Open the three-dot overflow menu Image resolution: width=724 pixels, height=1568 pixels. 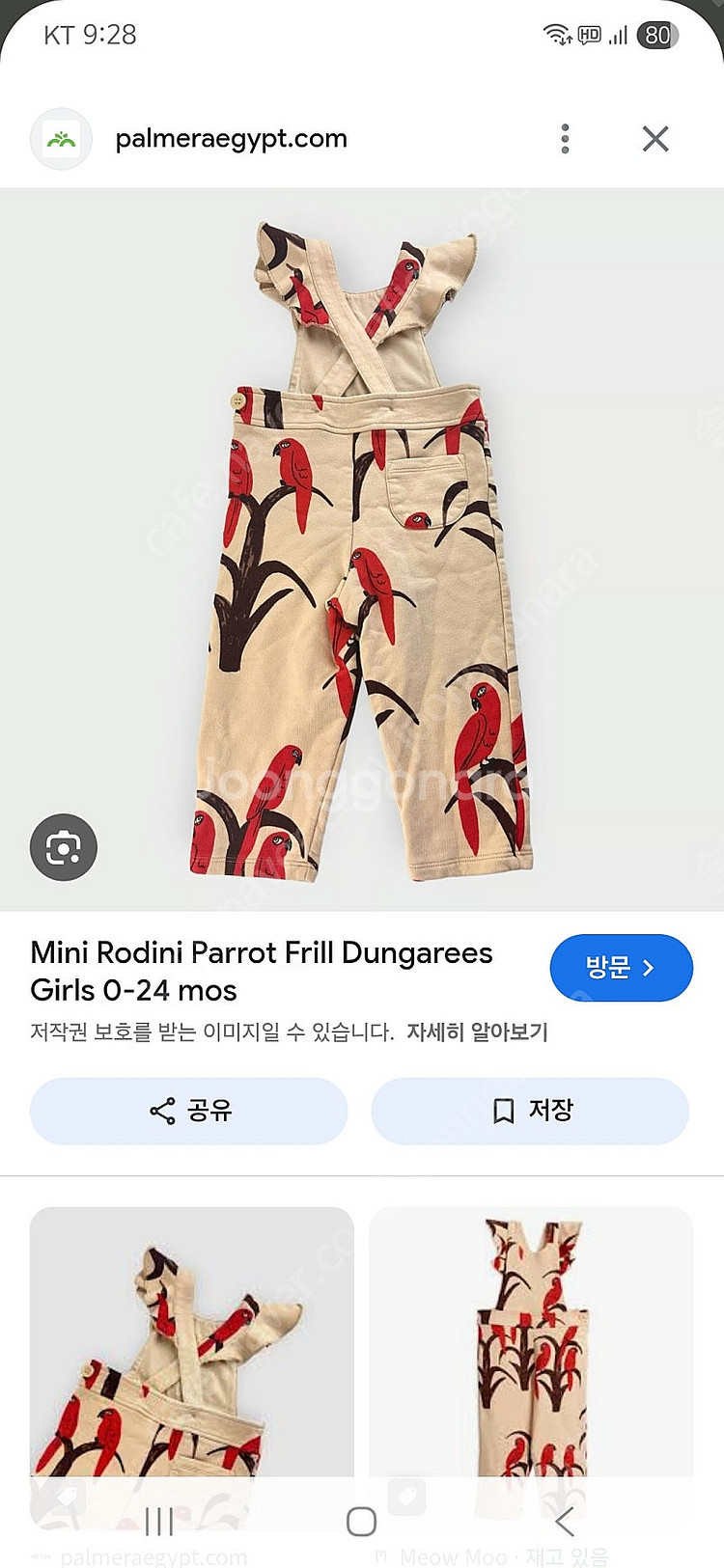pyautogui.click(x=565, y=139)
